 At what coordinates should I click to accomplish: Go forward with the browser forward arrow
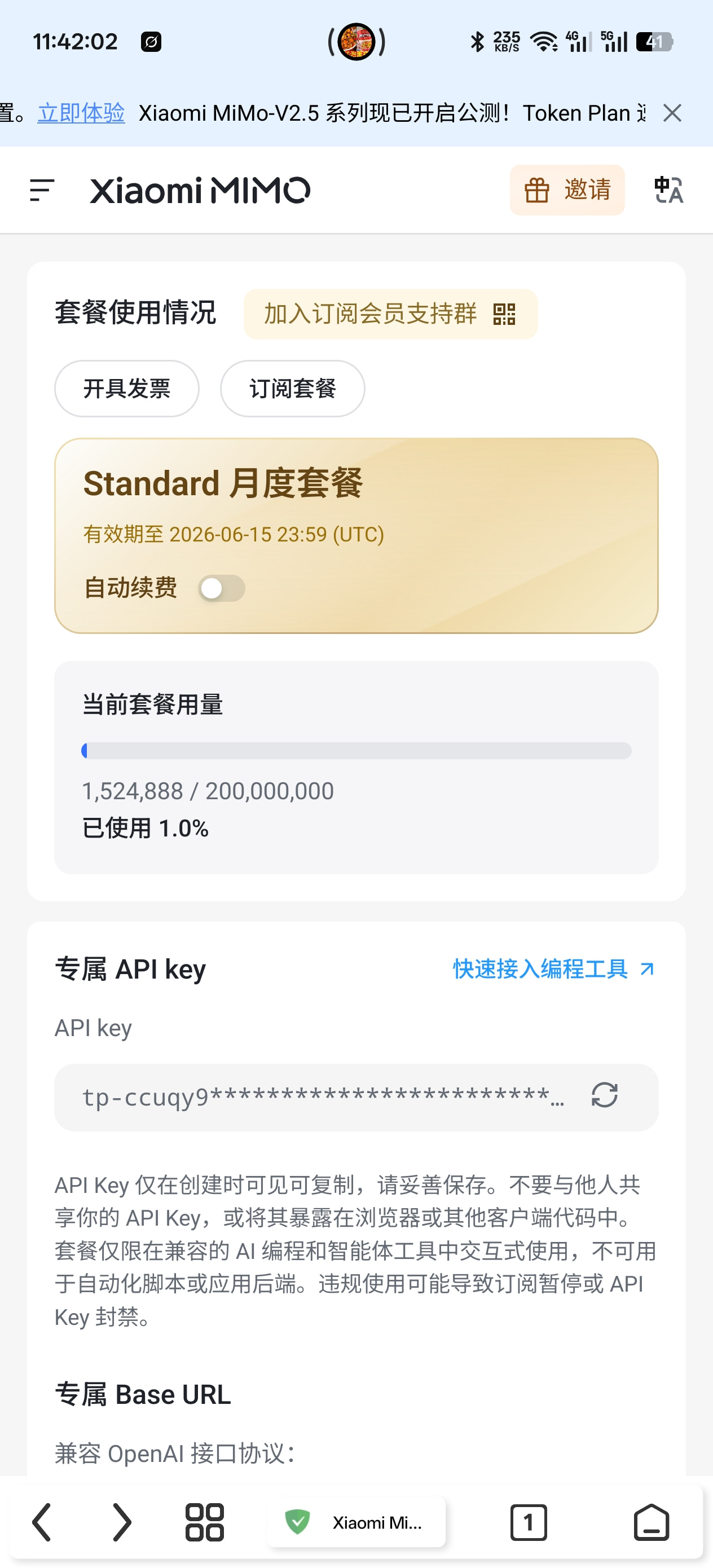point(122,1522)
